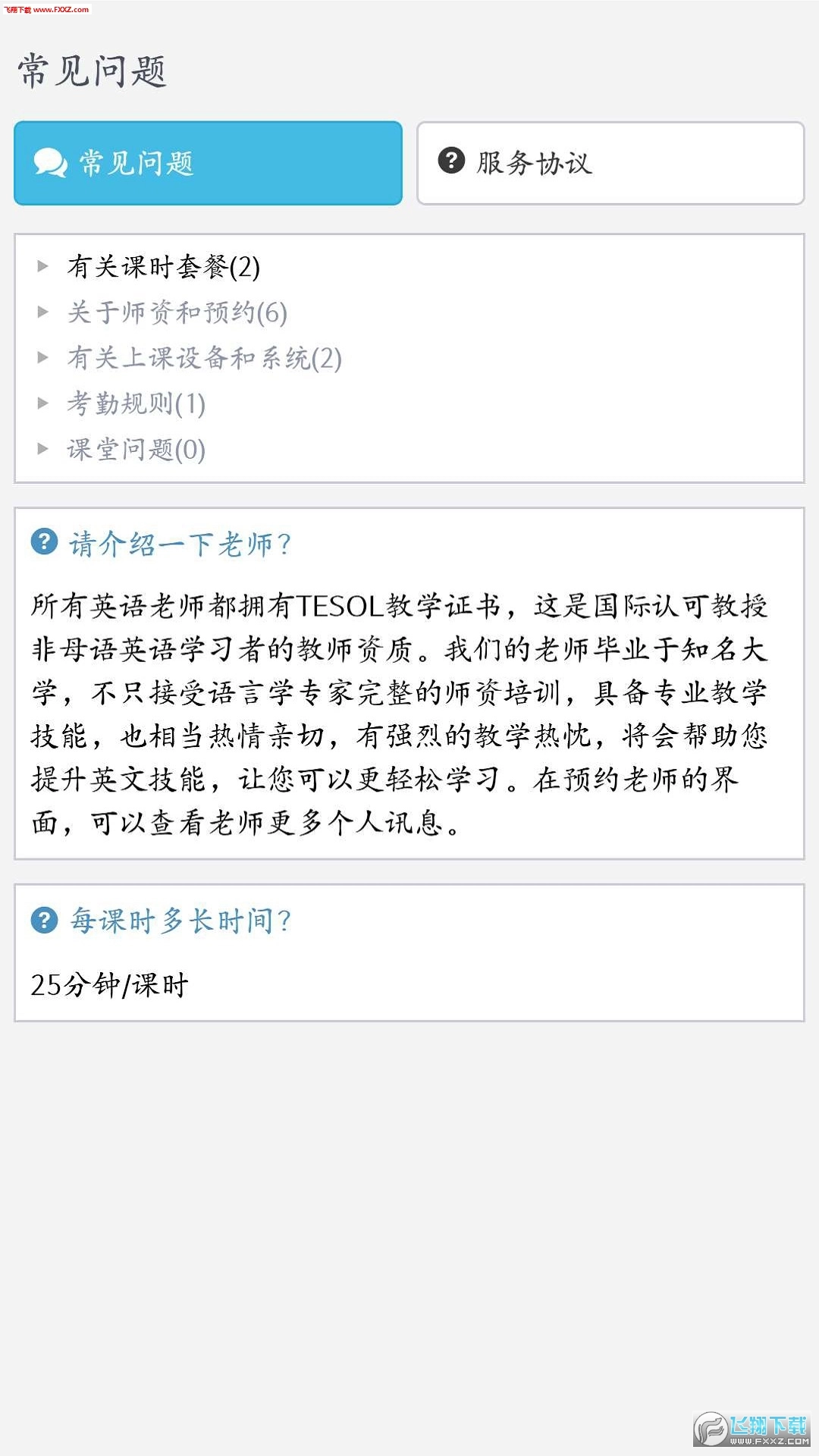819x1456 pixels.
Task: Expand 有关上课设备和系统 entry
Action: (x=202, y=358)
